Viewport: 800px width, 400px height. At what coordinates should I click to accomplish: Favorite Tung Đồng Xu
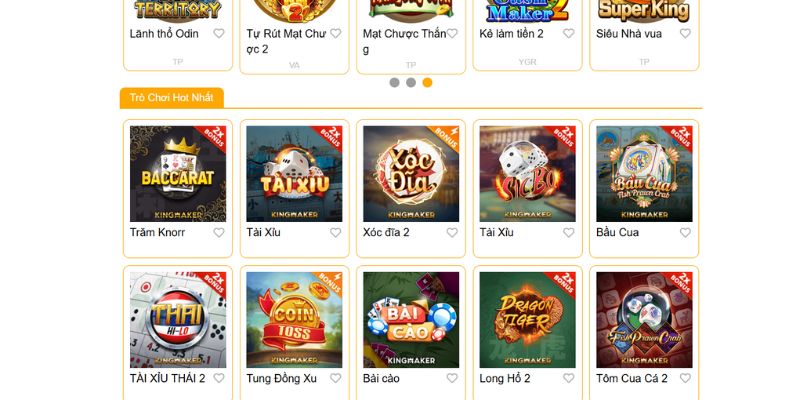click(336, 378)
